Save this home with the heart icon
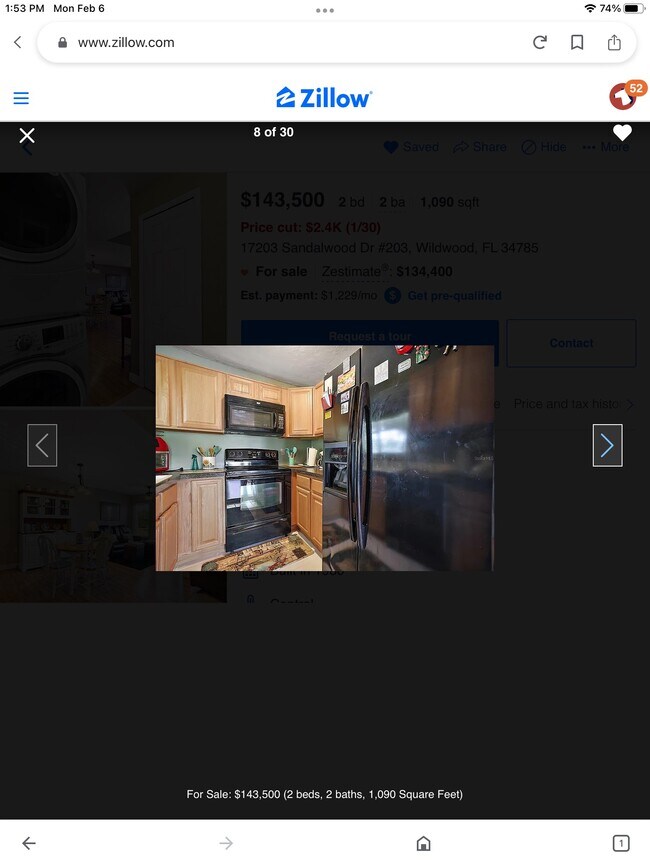Image resolution: width=650 pixels, height=867 pixels. [x=622, y=133]
